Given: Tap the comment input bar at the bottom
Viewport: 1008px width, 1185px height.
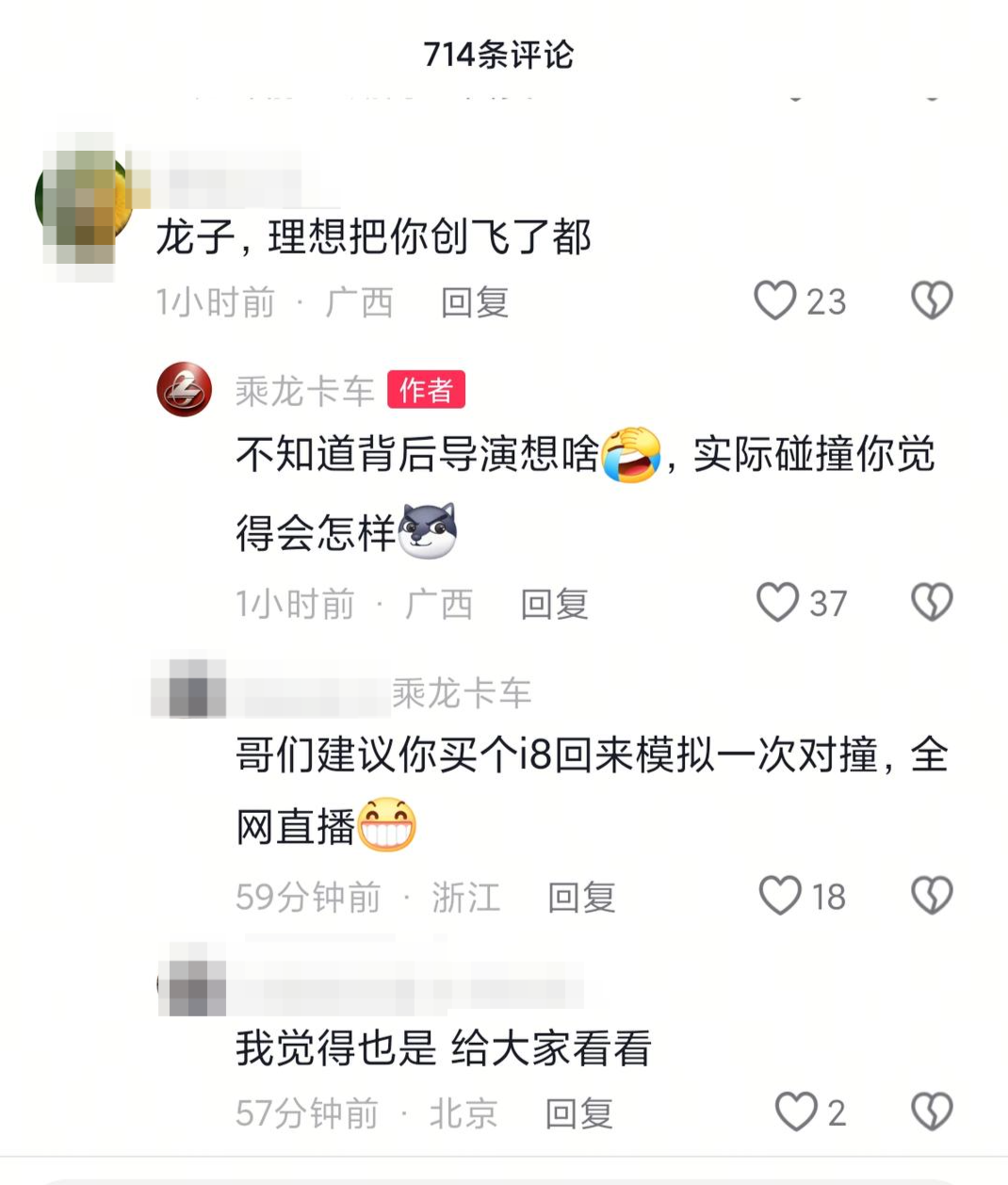Looking at the screenshot, I should coord(504,1177).
